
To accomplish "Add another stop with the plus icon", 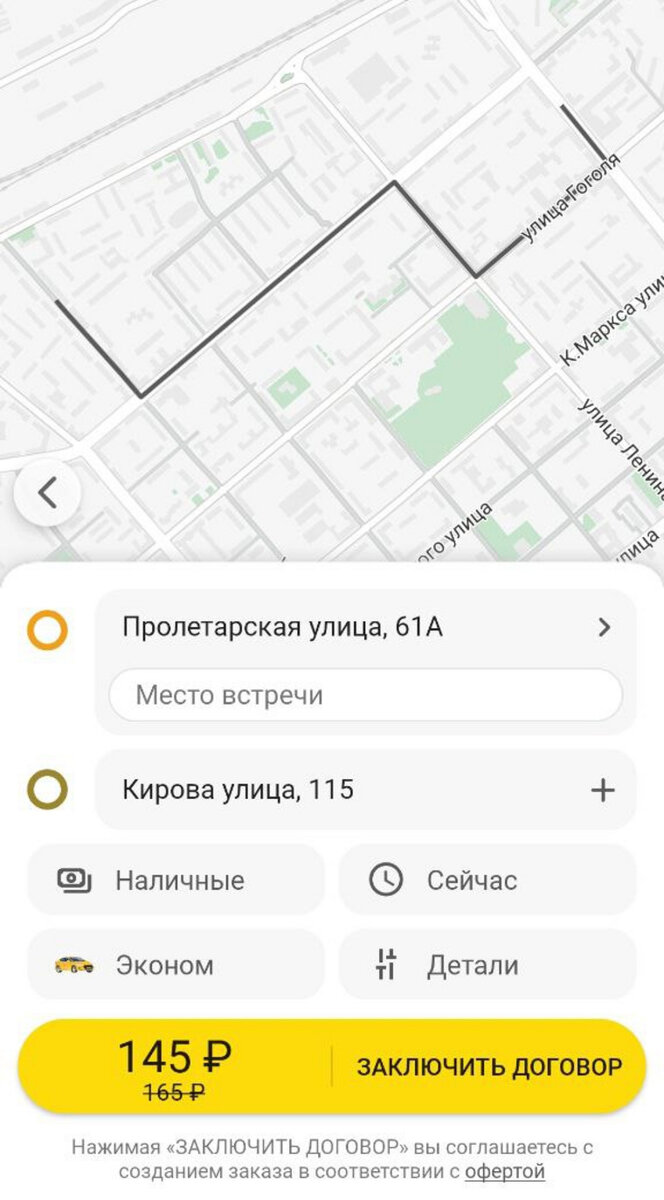I will (602, 790).
